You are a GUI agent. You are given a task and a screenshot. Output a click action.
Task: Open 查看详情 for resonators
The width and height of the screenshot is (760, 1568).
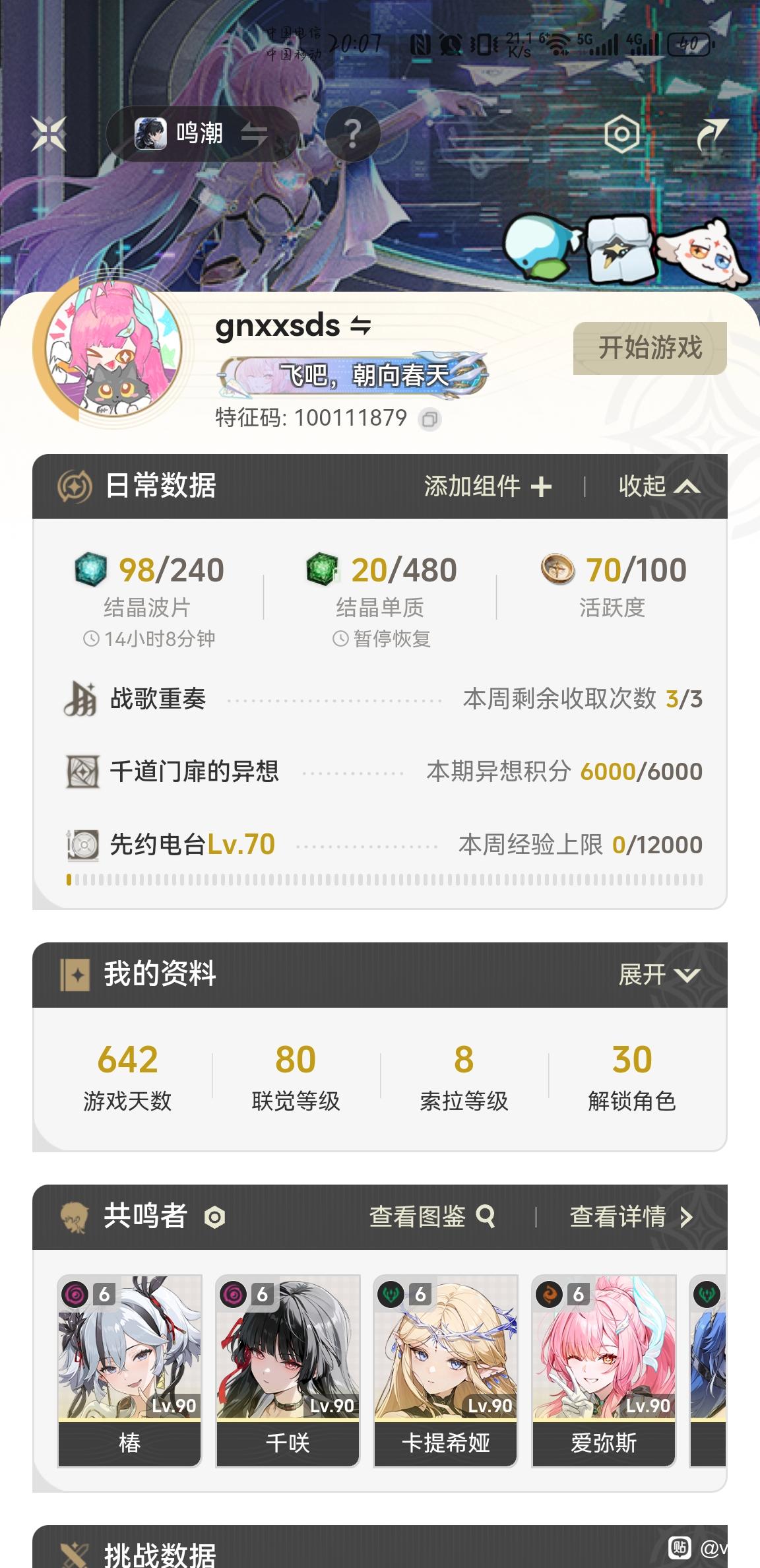631,1216
